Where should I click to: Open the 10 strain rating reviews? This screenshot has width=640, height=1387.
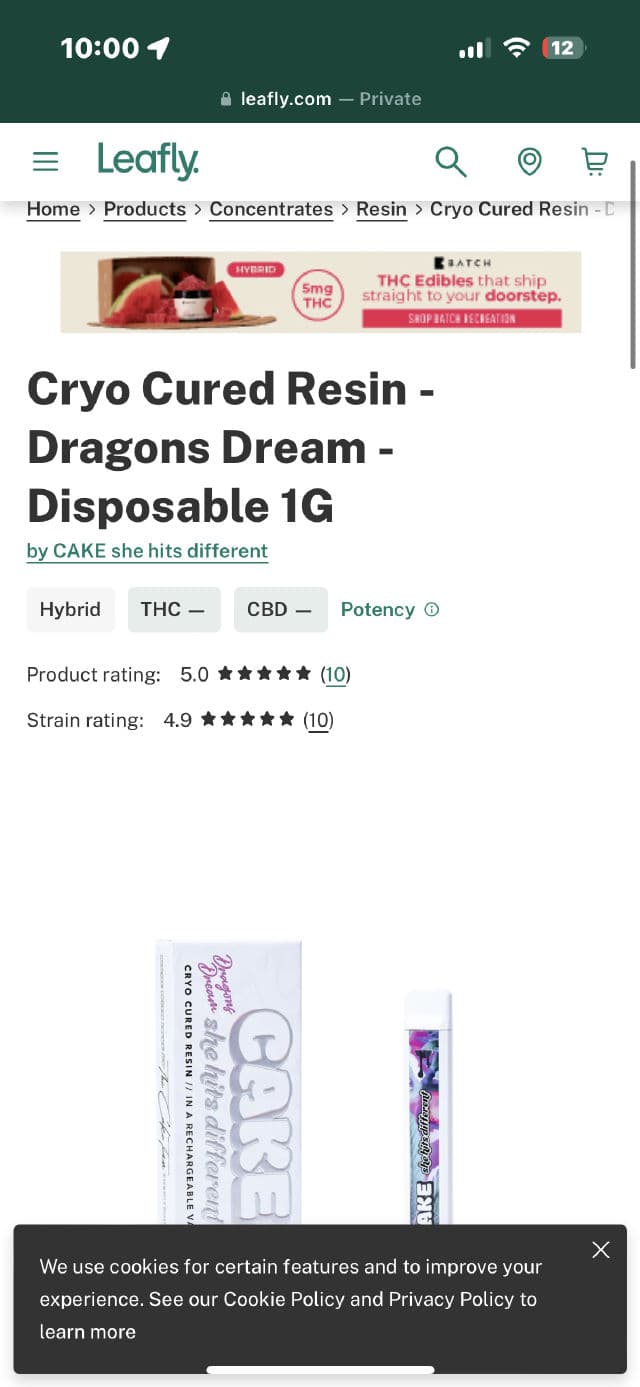(x=318, y=720)
